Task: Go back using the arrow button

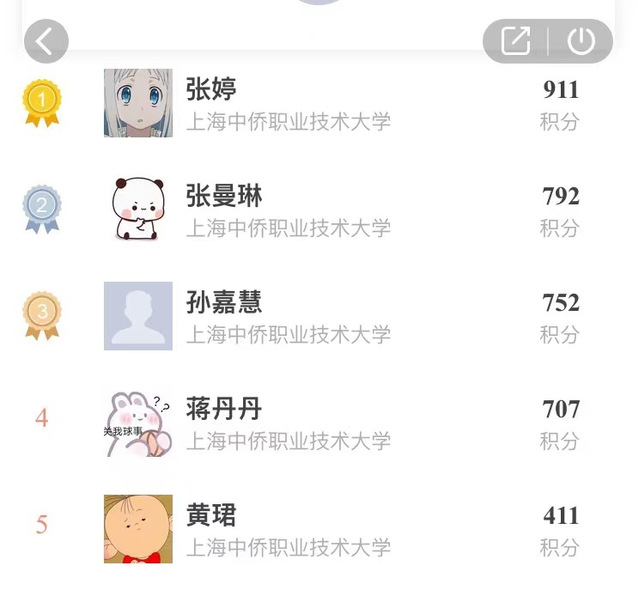Action: click(45, 42)
